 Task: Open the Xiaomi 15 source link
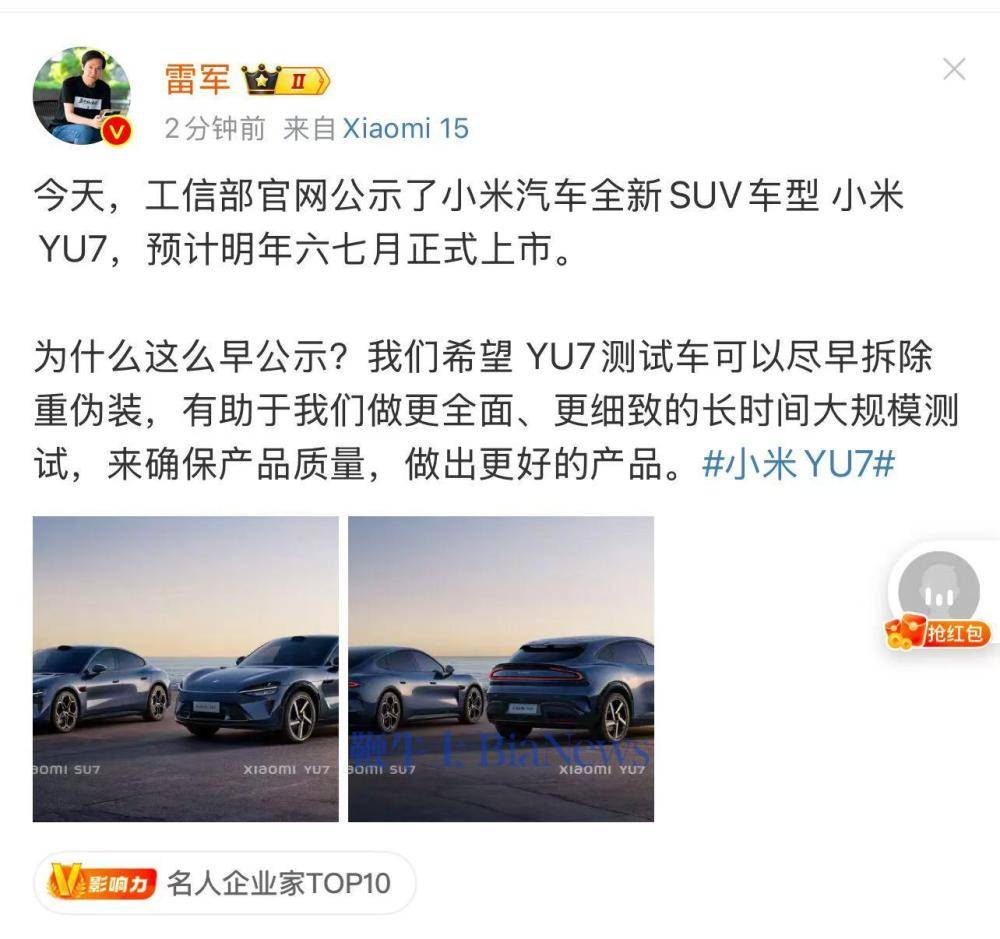pyautogui.click(x=405, y=128)
